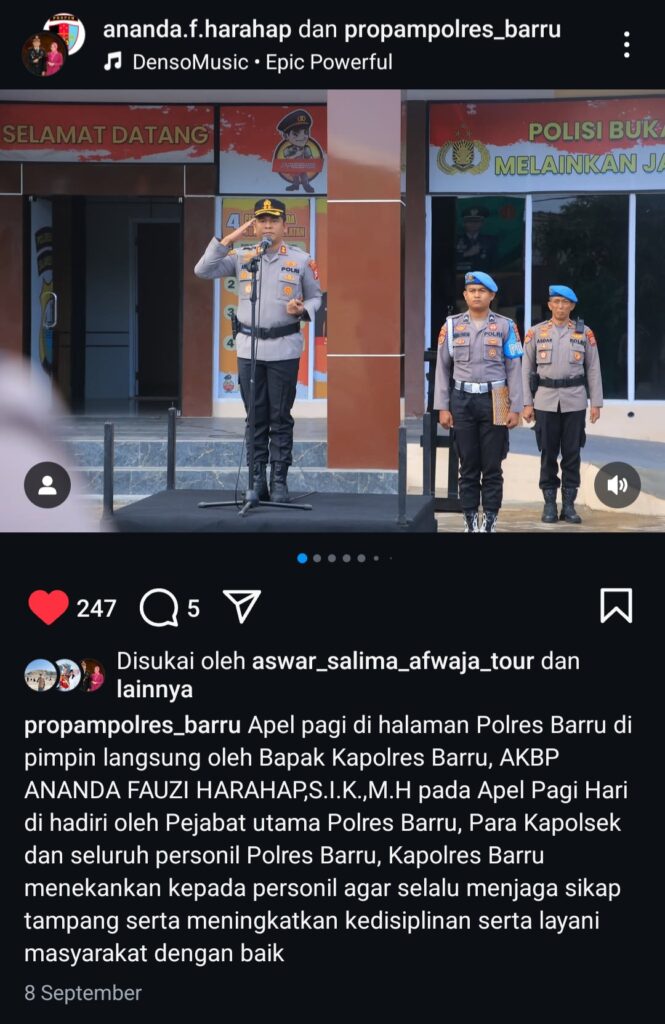Open propampolres_barru's profile from the caption

pyautogui.click(x=132, y=724)
